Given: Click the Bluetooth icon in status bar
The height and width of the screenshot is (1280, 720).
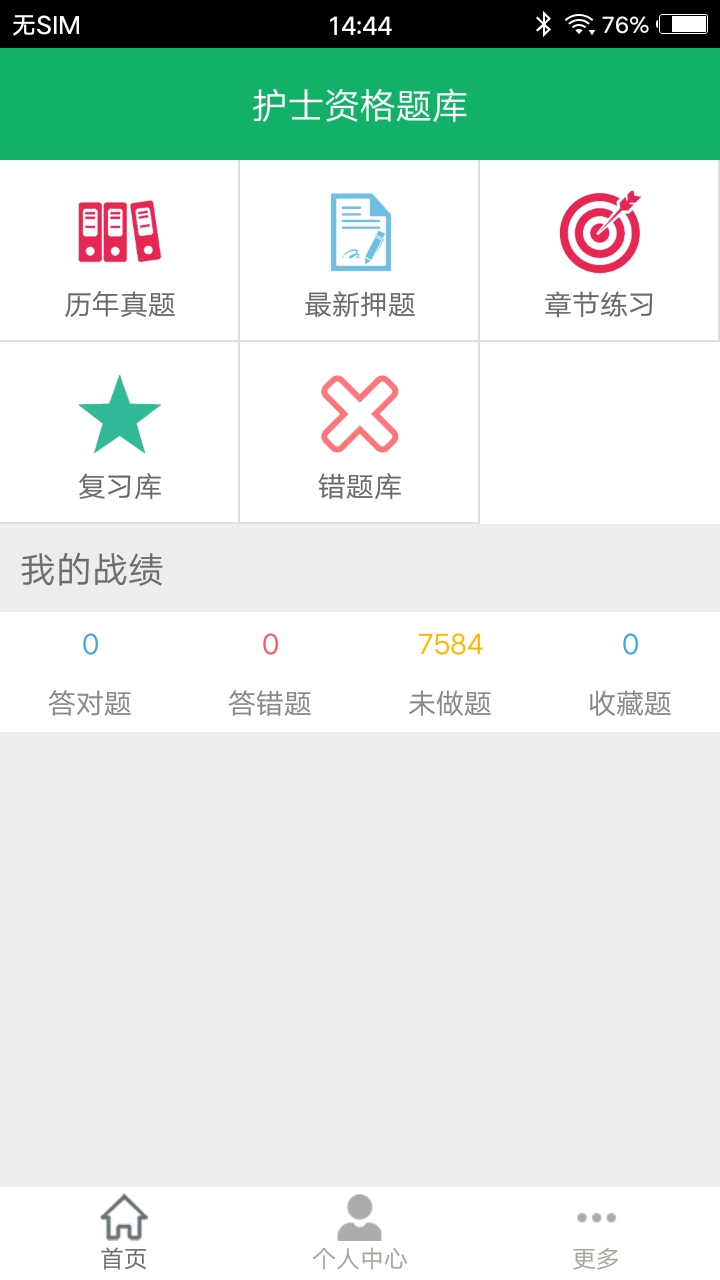Looking at the screenshot, I should 545,17.
